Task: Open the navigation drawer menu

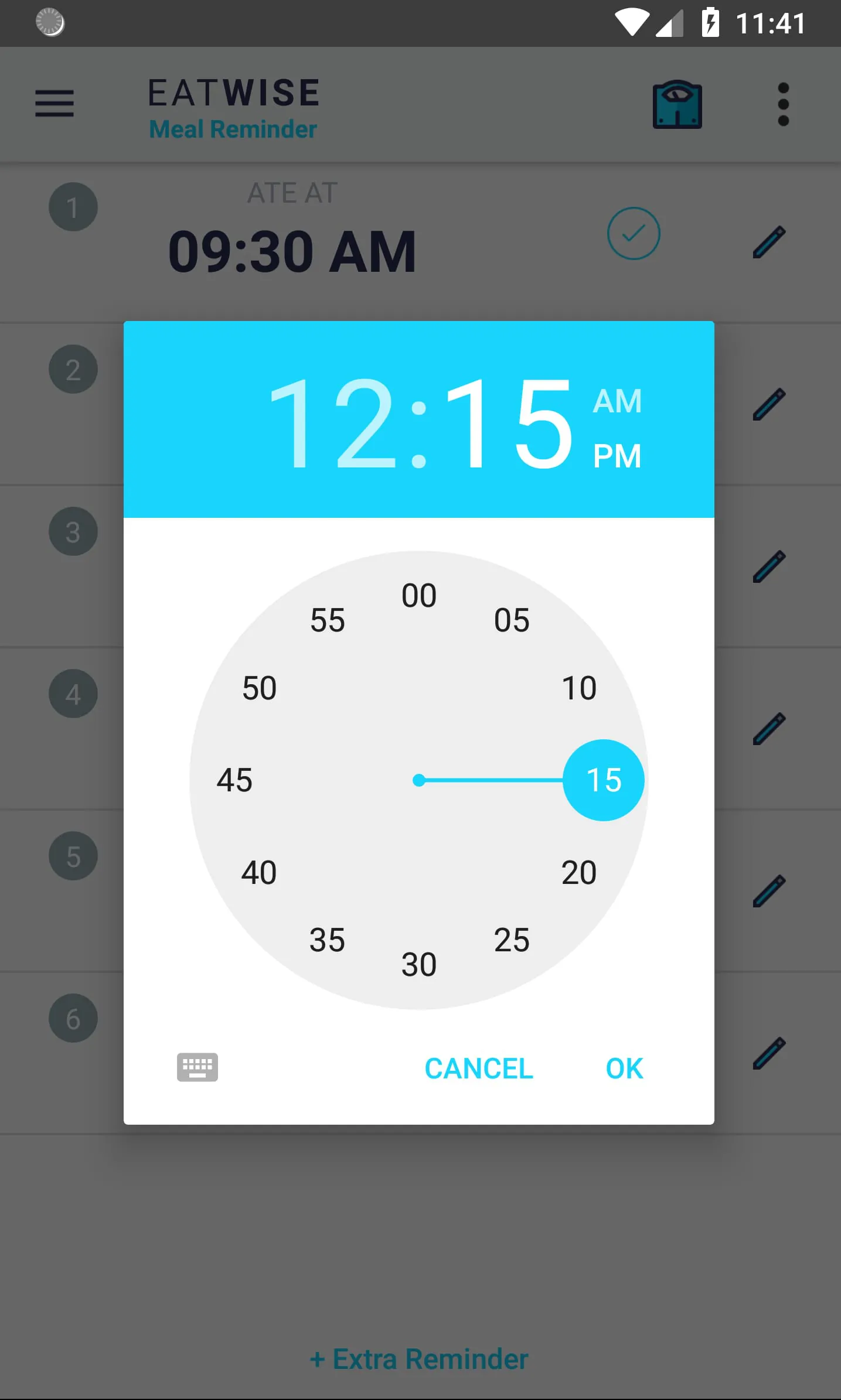Action: [55, 103]
